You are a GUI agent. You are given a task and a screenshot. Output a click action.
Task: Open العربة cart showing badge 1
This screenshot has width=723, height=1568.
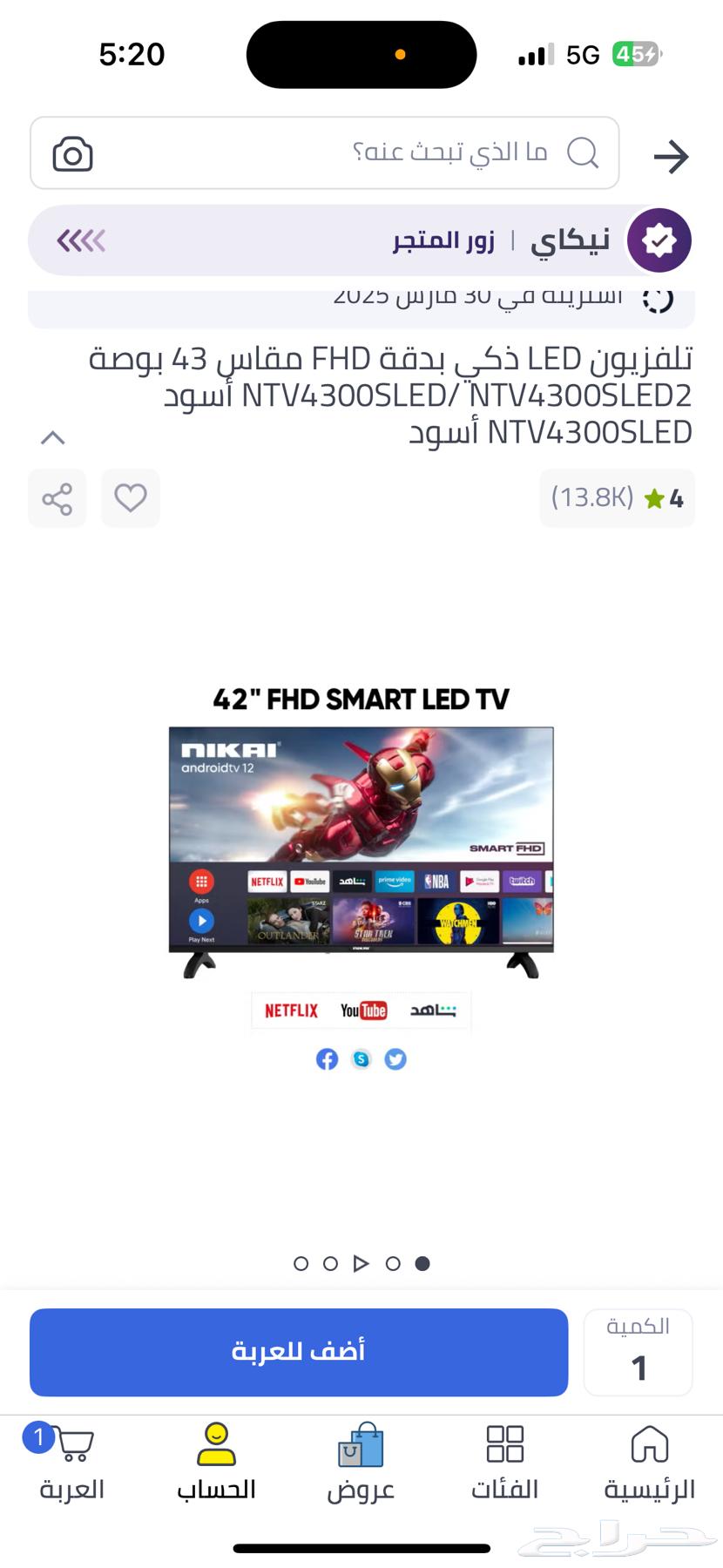coord(71,1450)
